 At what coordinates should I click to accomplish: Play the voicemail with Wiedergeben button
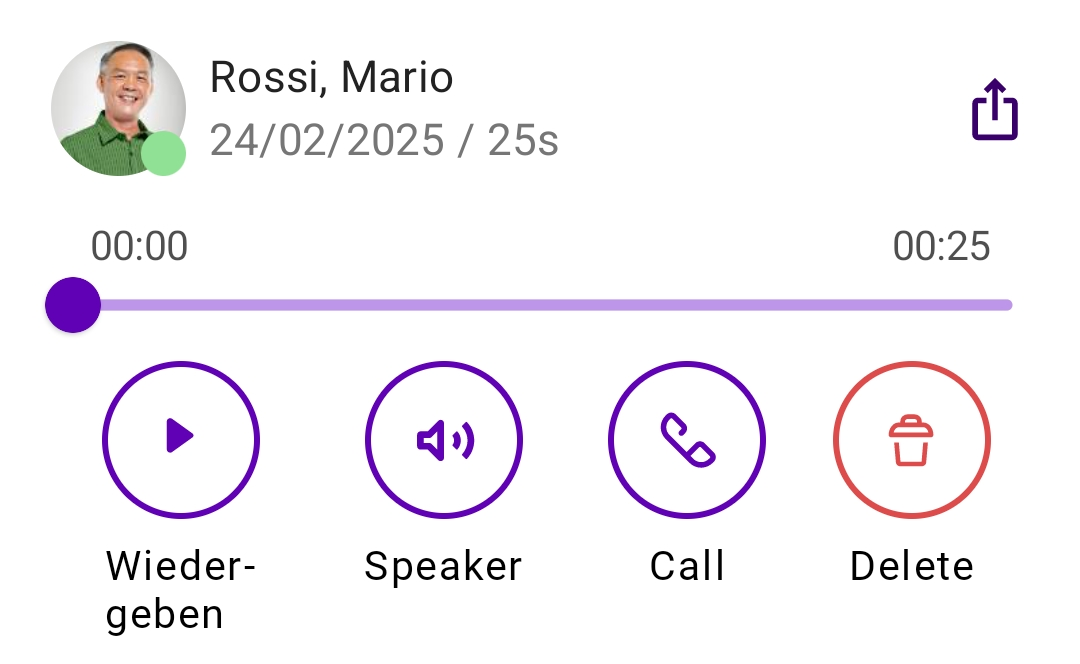tap(180, 438)
